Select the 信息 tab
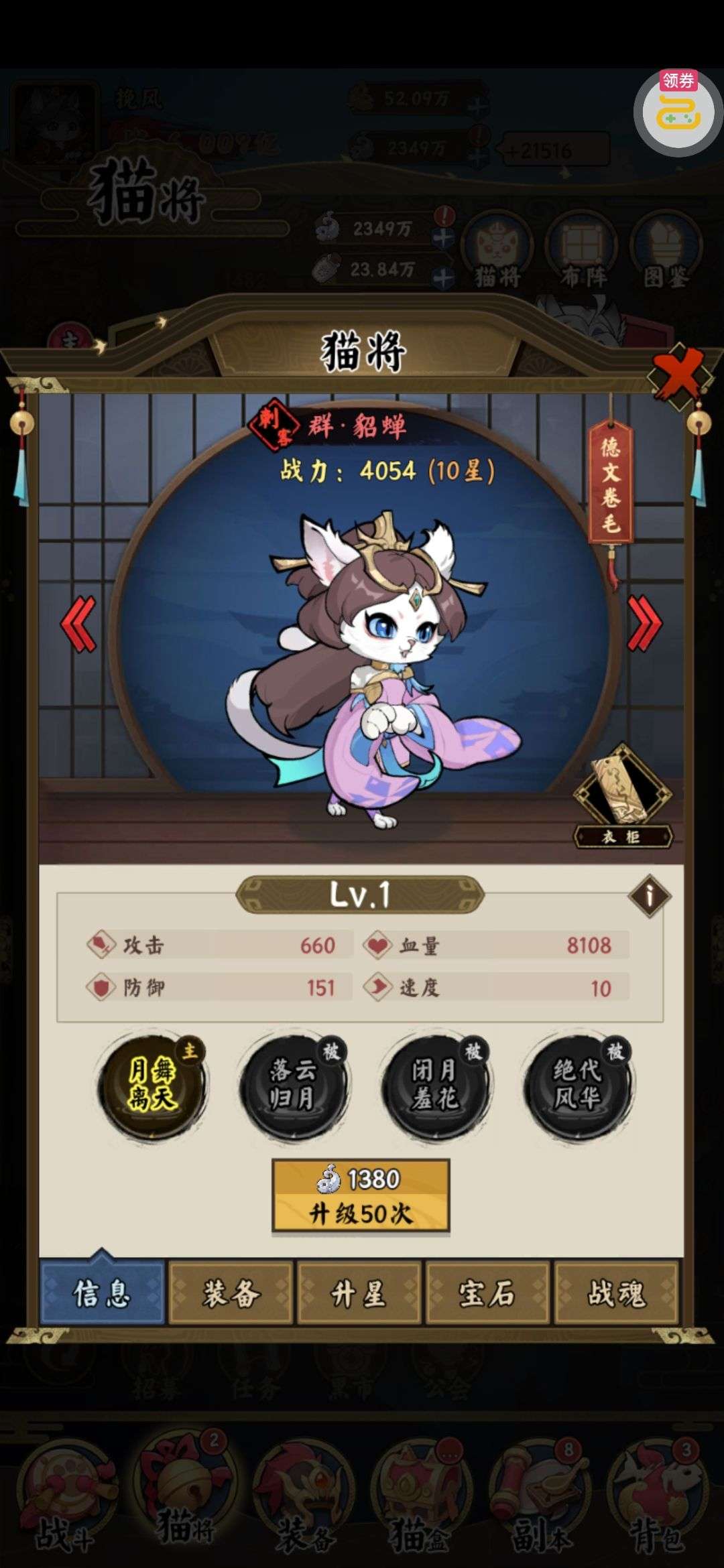Screen dimensions: 724x1568 click(x=102, y=1293)
